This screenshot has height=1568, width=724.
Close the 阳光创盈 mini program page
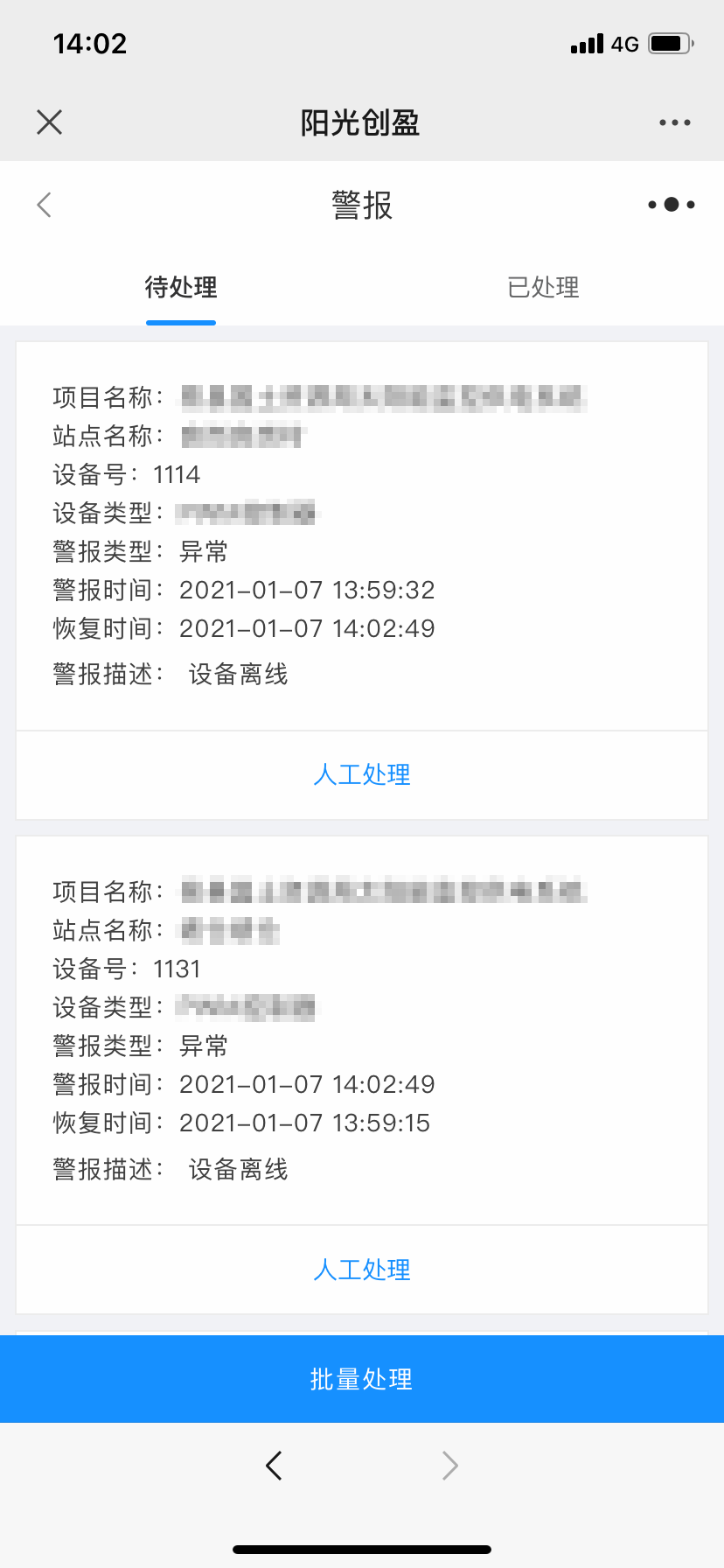tap(50, 122)
